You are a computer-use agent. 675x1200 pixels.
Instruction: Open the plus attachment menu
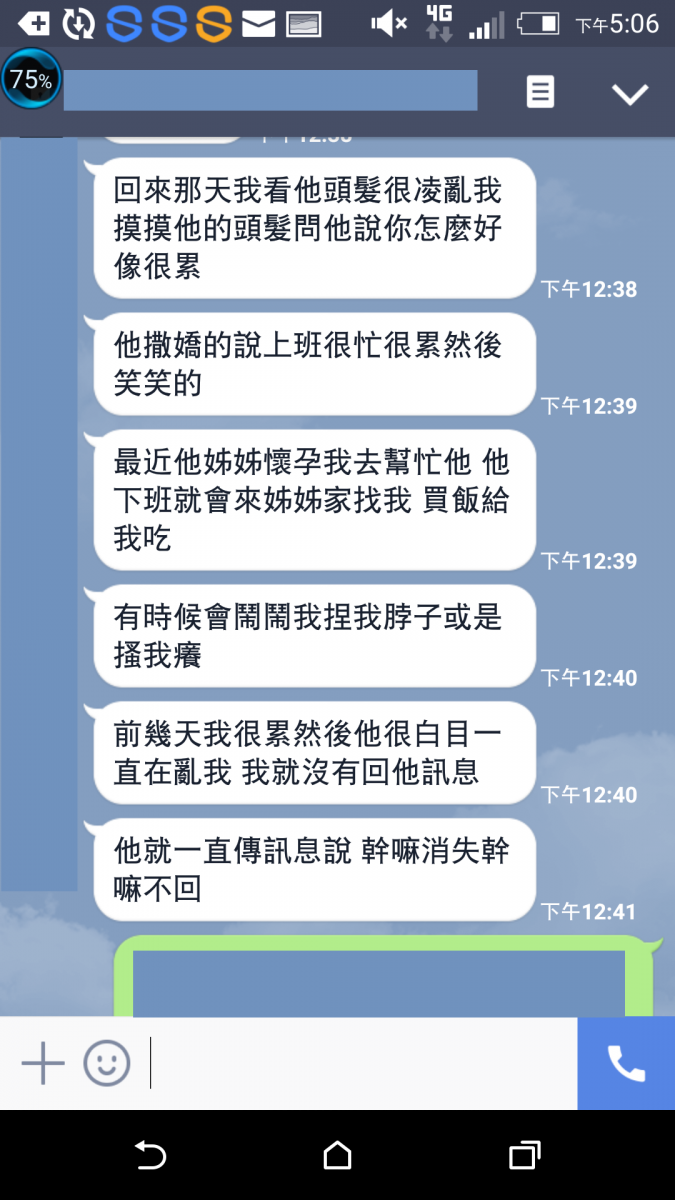point(43,1063)
